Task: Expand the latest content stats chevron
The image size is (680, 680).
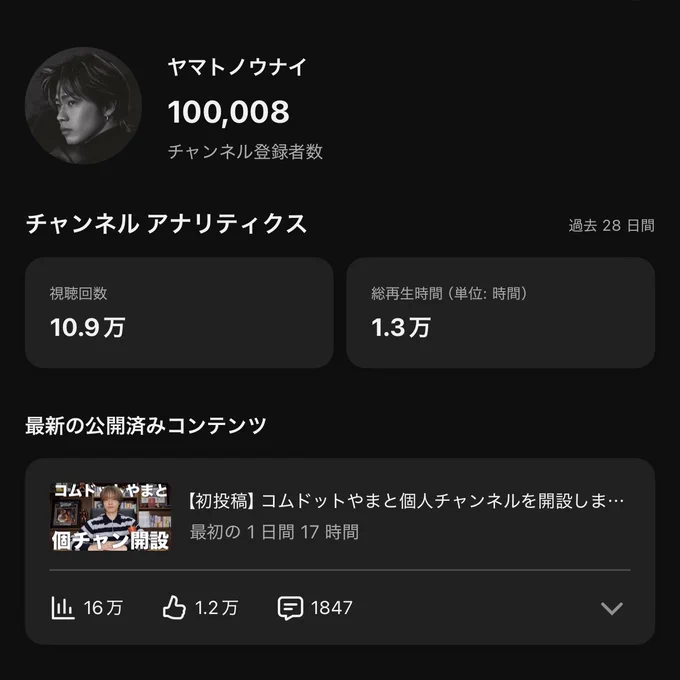Action: (612, 608)
